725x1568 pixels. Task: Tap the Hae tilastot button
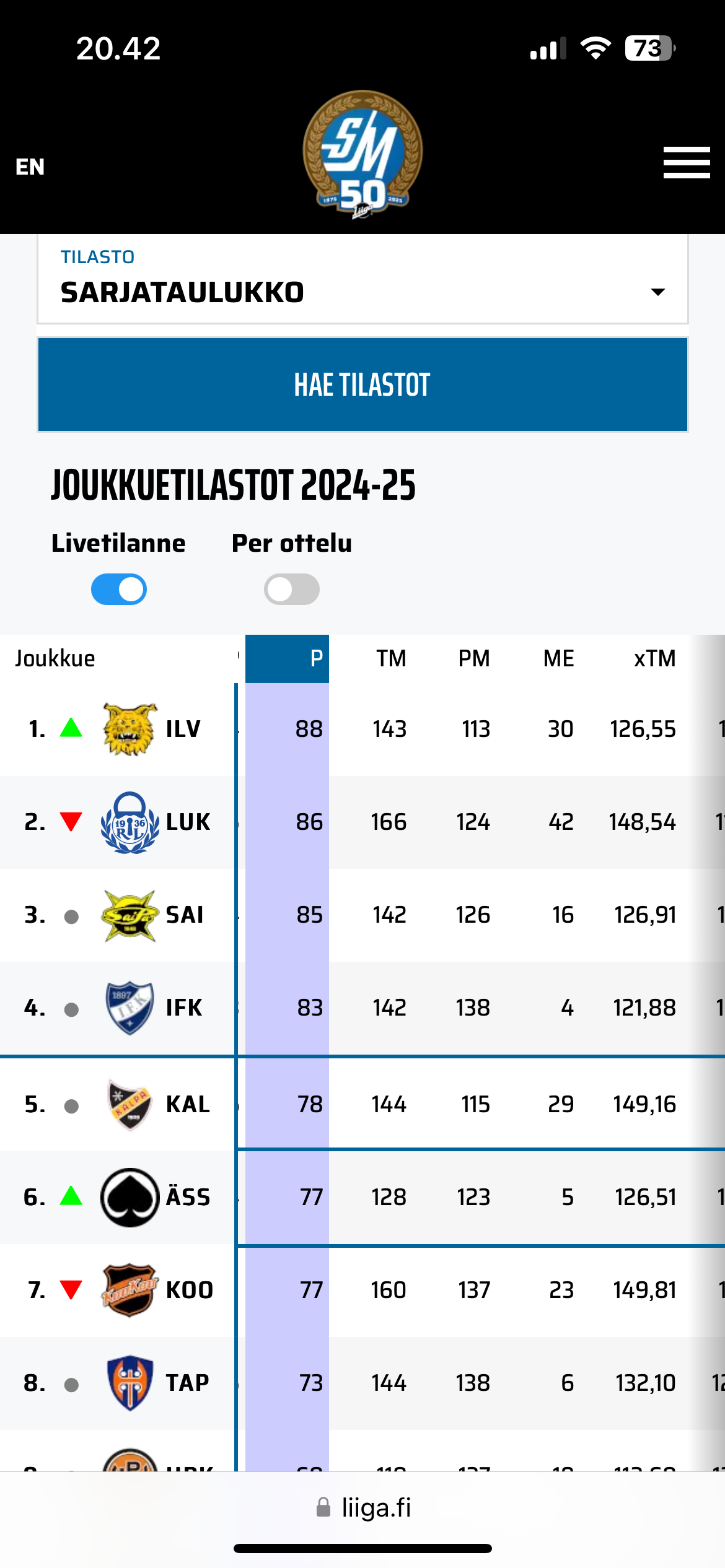pos(362,385)
